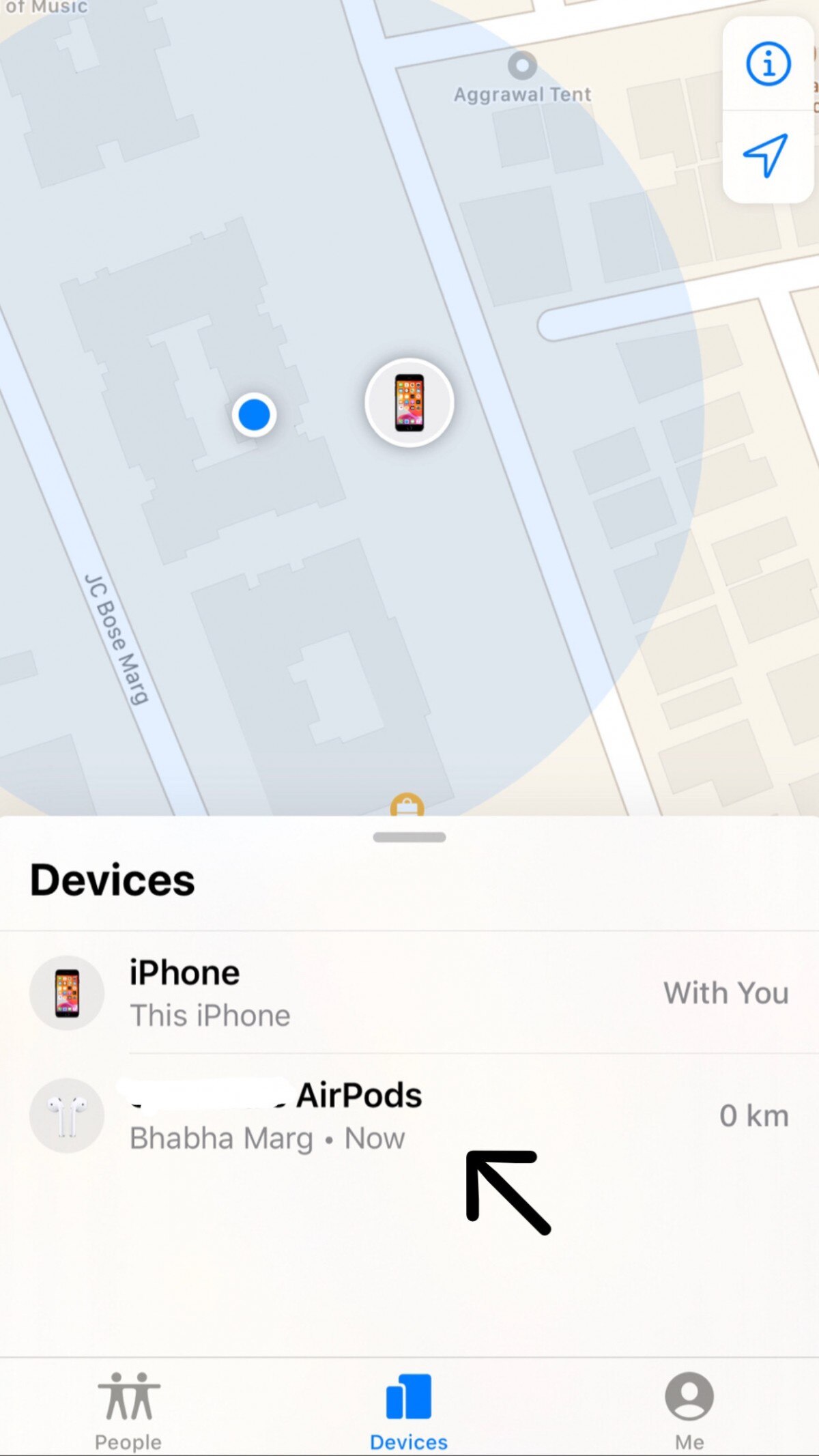819x1456 pixels.
Task: Tap the Devices sheet grabber handle
Action: pyautogui.click(x=409, y=838)
